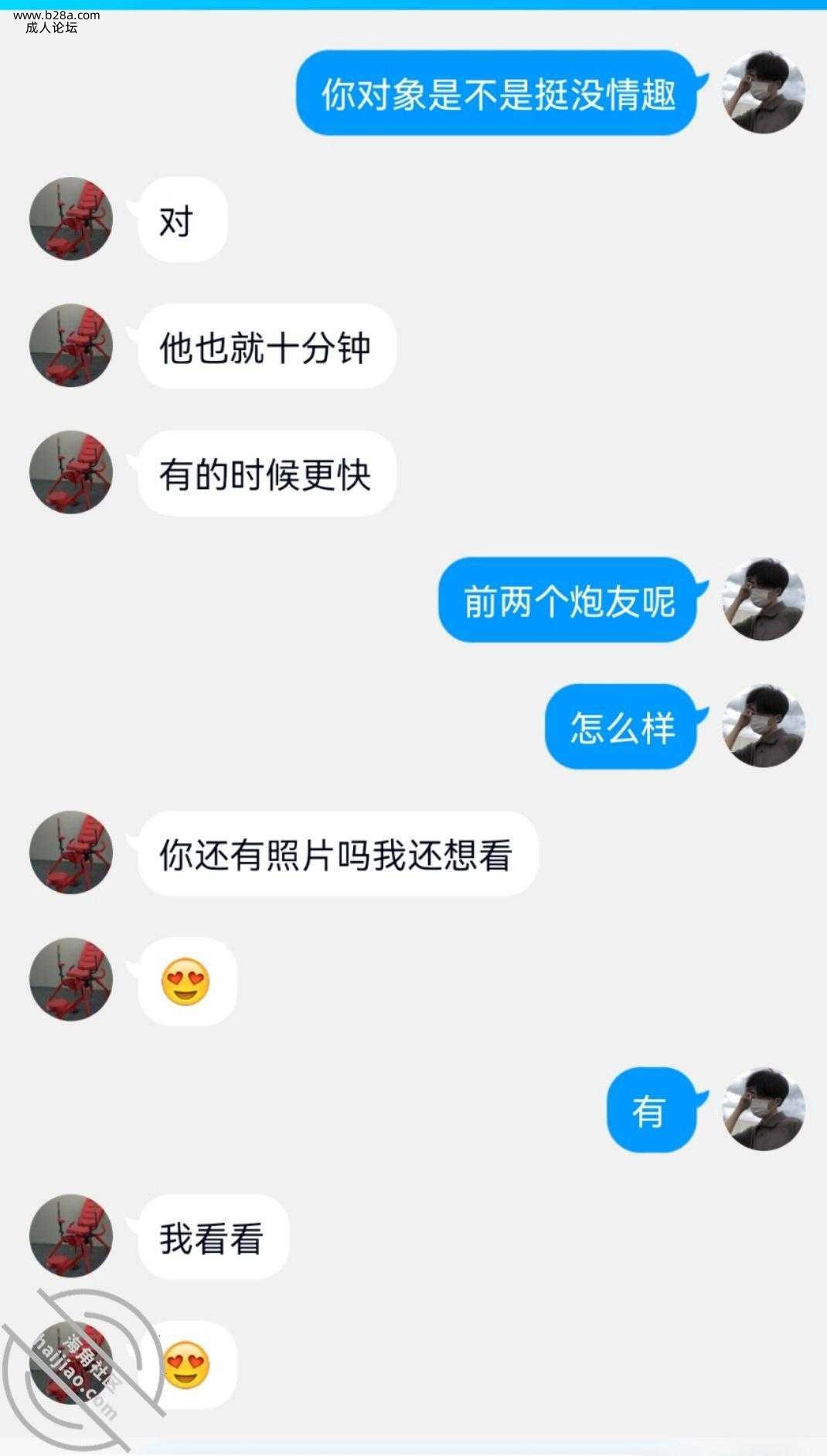Click the '他也就十分钟' message
827x1456 pixels.
pos(267,346)
